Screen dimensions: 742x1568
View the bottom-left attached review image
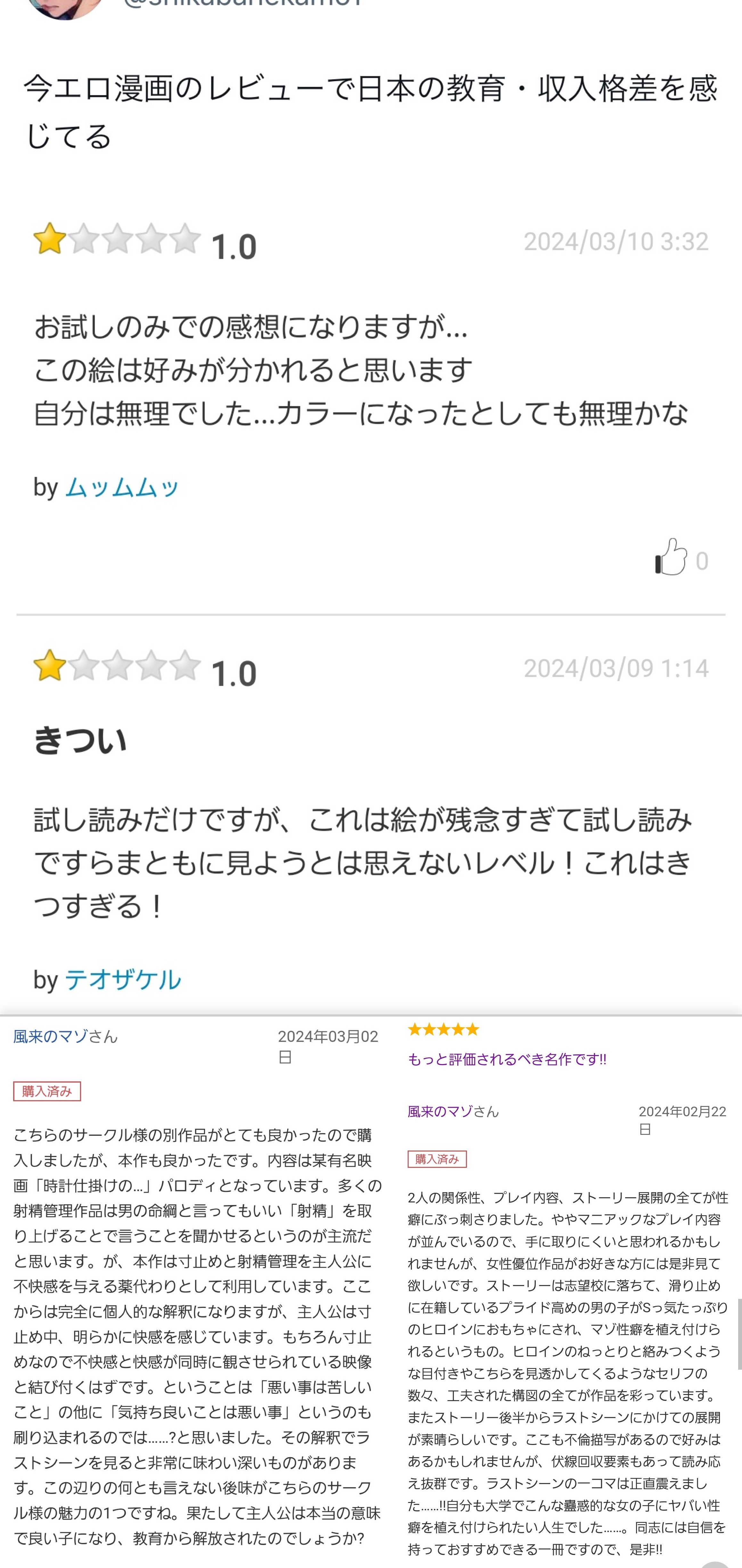pos(198,1291)
